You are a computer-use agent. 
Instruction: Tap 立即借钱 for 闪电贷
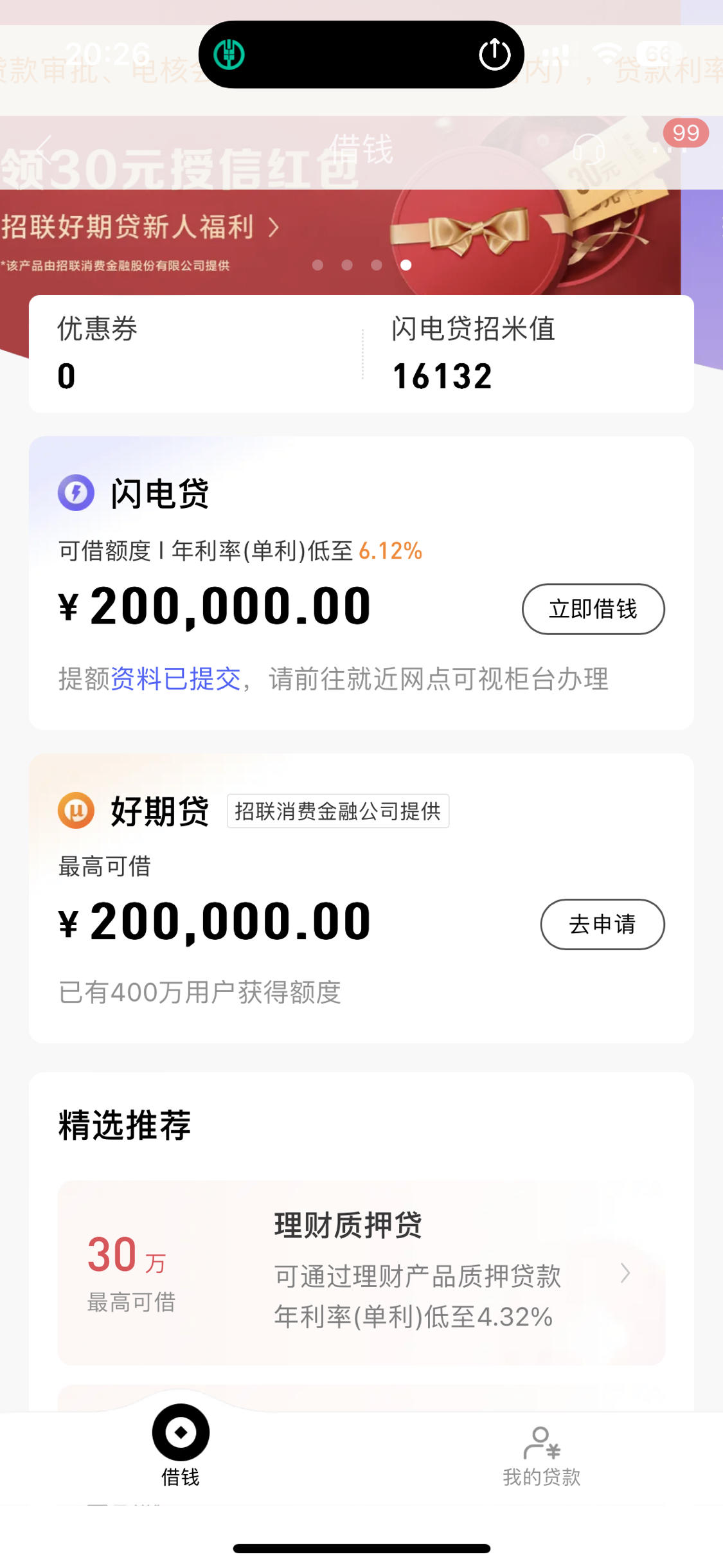tap(593, 609)
